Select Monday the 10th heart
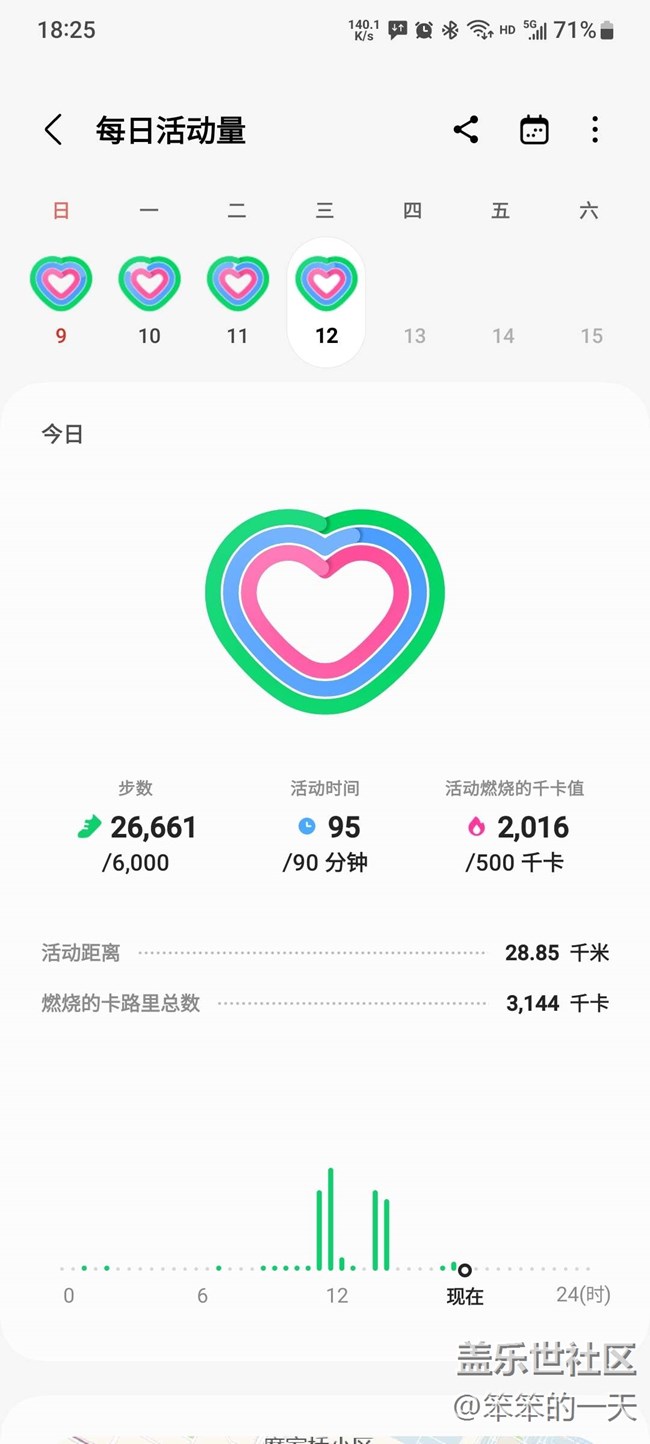This screenshot has height=1444, width=650. coord(149,283)
